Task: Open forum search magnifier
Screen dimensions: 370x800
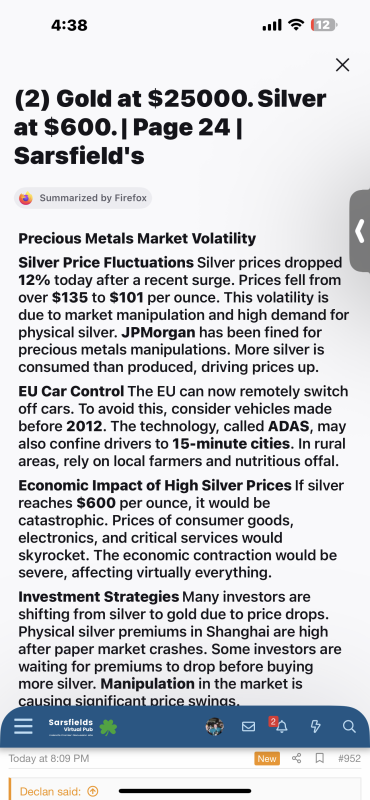Action: coord(349,727)
